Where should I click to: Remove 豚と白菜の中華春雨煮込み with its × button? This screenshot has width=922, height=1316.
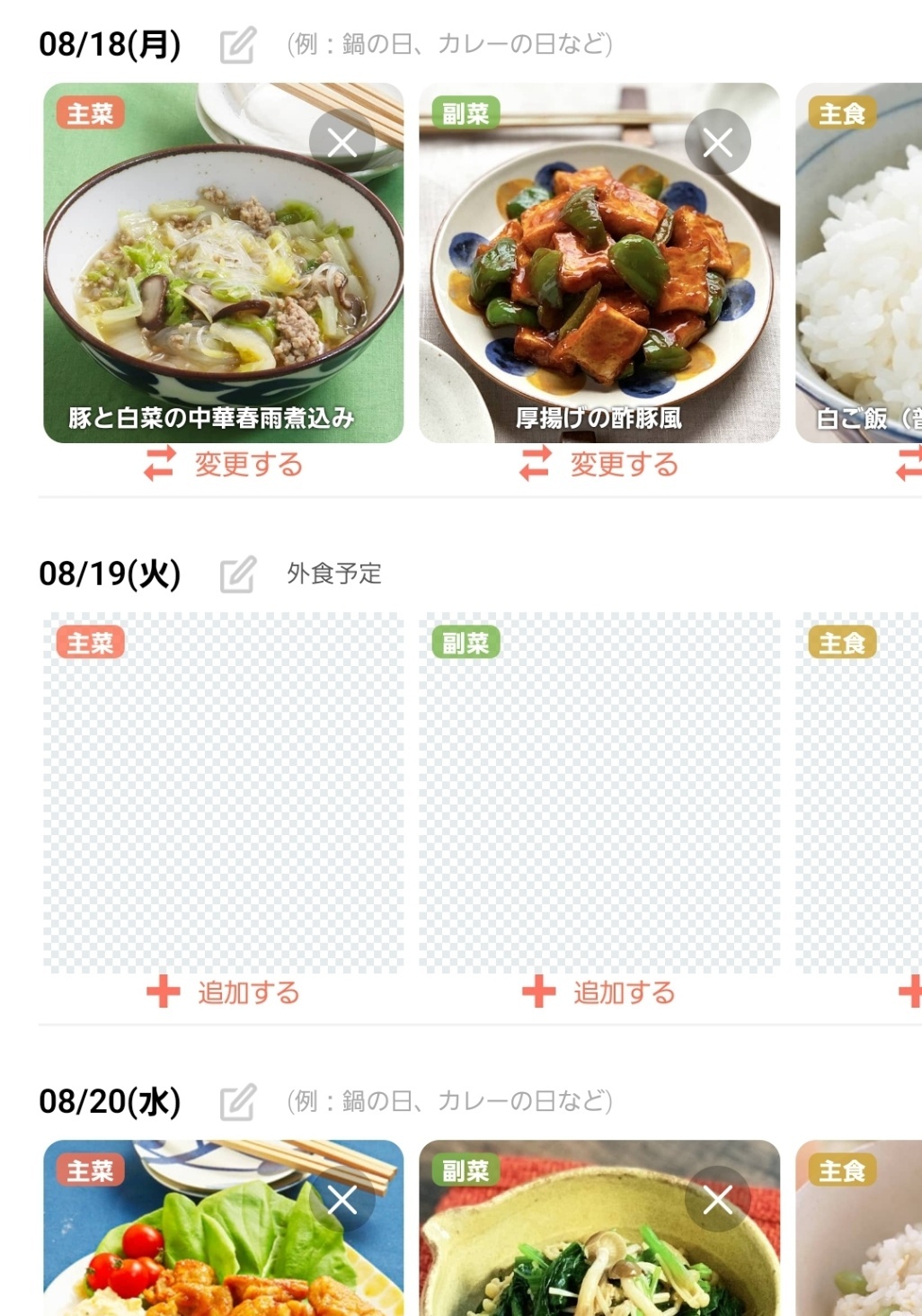click(343, 142)
